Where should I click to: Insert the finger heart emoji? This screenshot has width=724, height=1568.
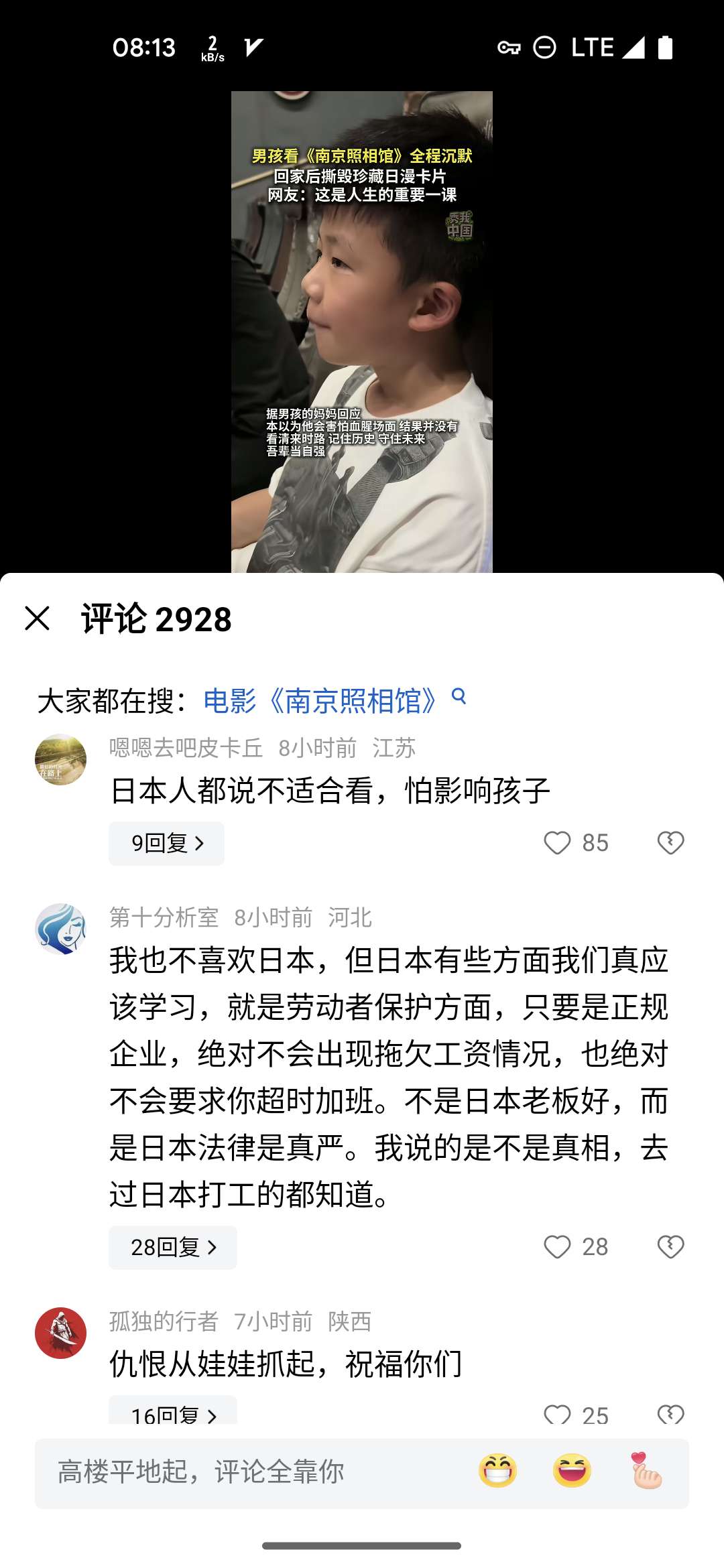click(x=646, y=1471)
